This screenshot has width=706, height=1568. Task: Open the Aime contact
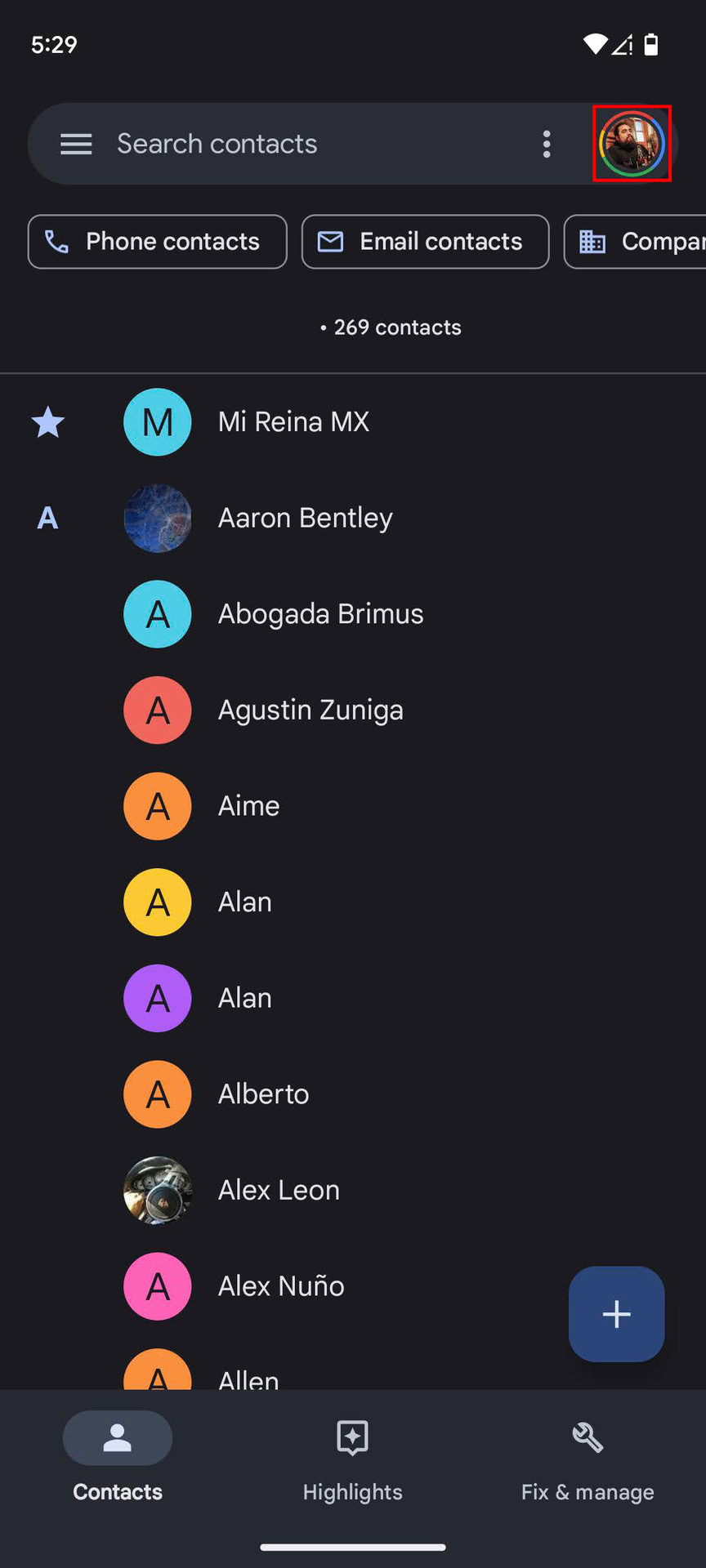click(248, 806)
